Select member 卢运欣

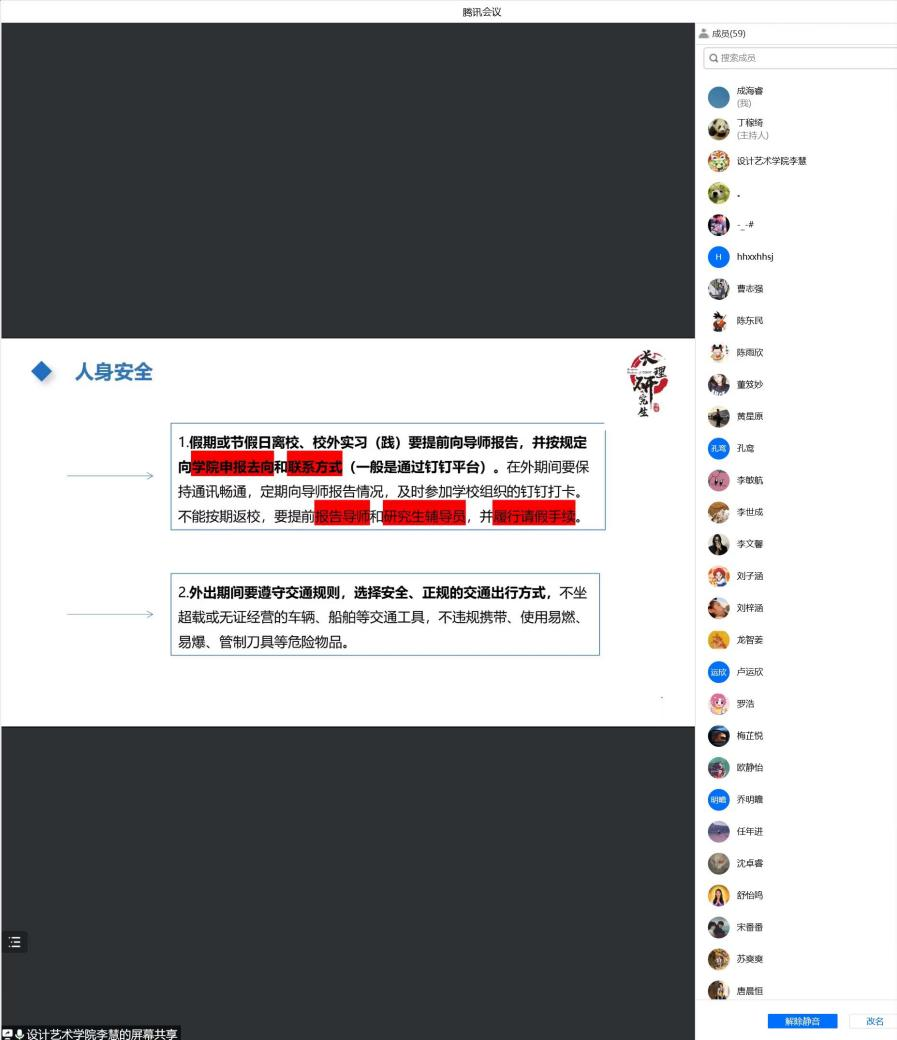coord(750,672)
